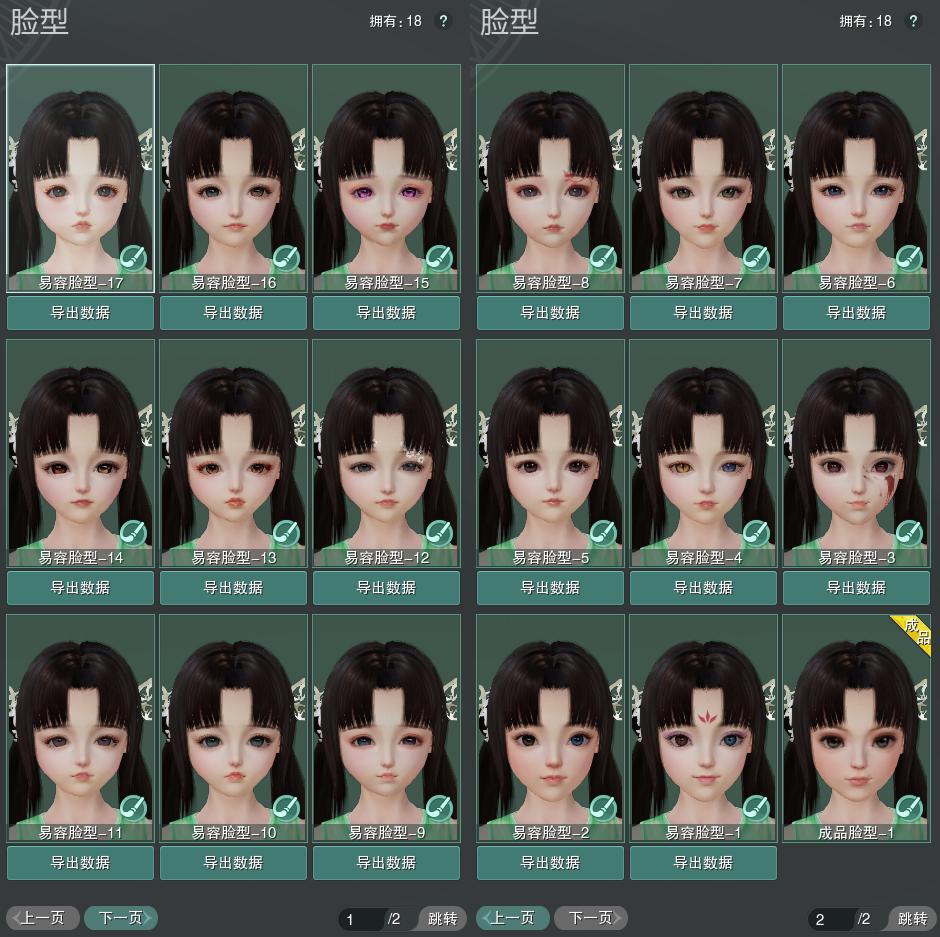Focus the page number field showing 1
This screenshot has height=937, width=940.
tap(360, 919)
